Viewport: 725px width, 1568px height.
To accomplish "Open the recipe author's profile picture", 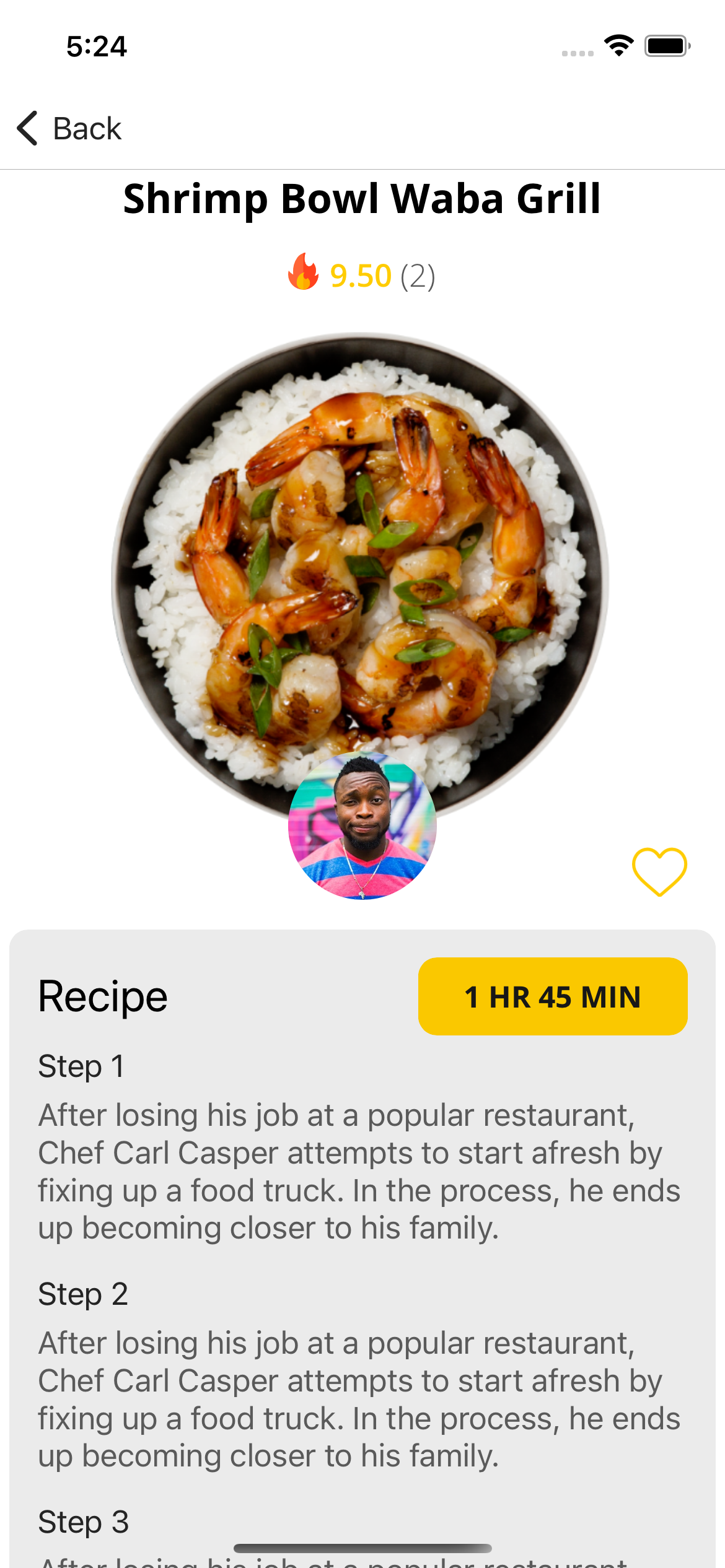I will tap(362, 825).
